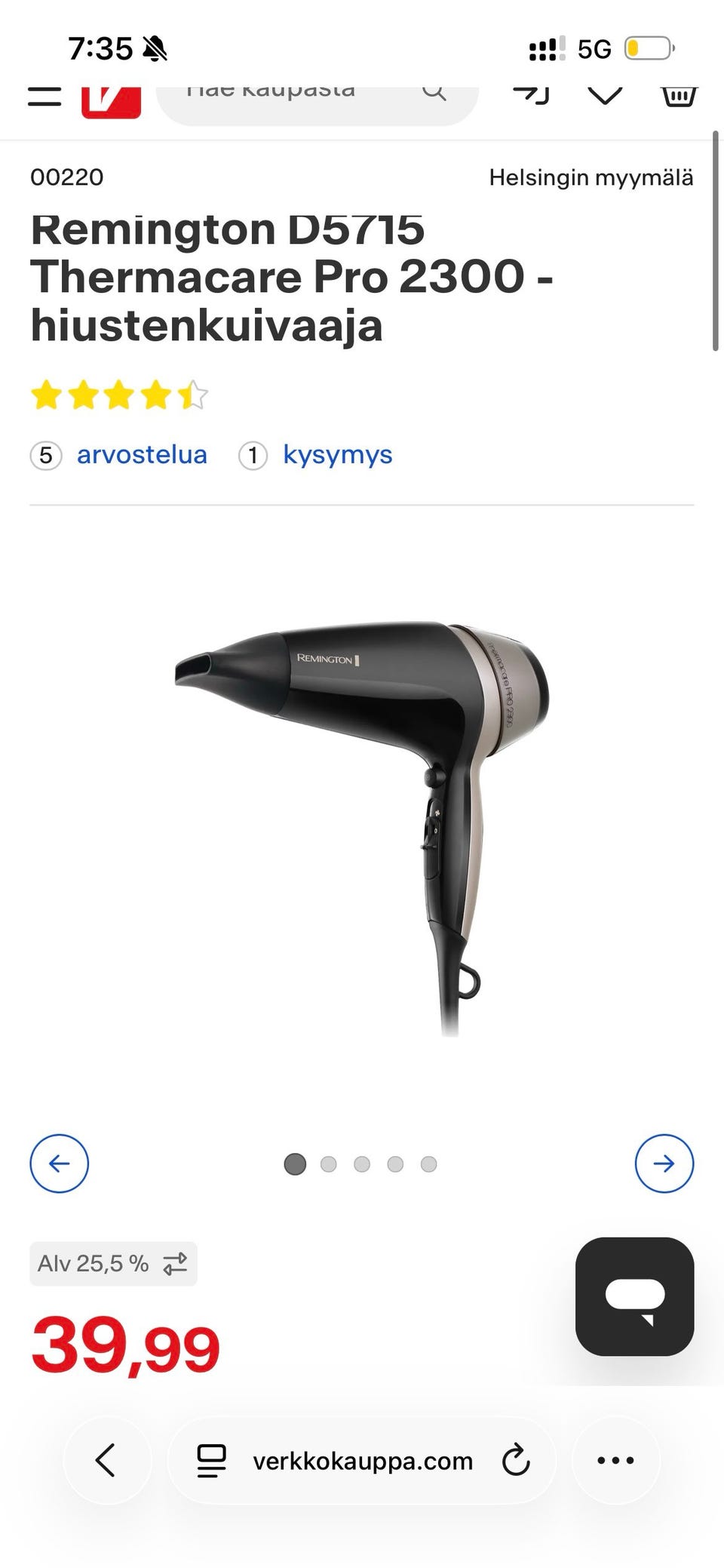Open the browser's three-dot menu

[x=615, y=1460]
